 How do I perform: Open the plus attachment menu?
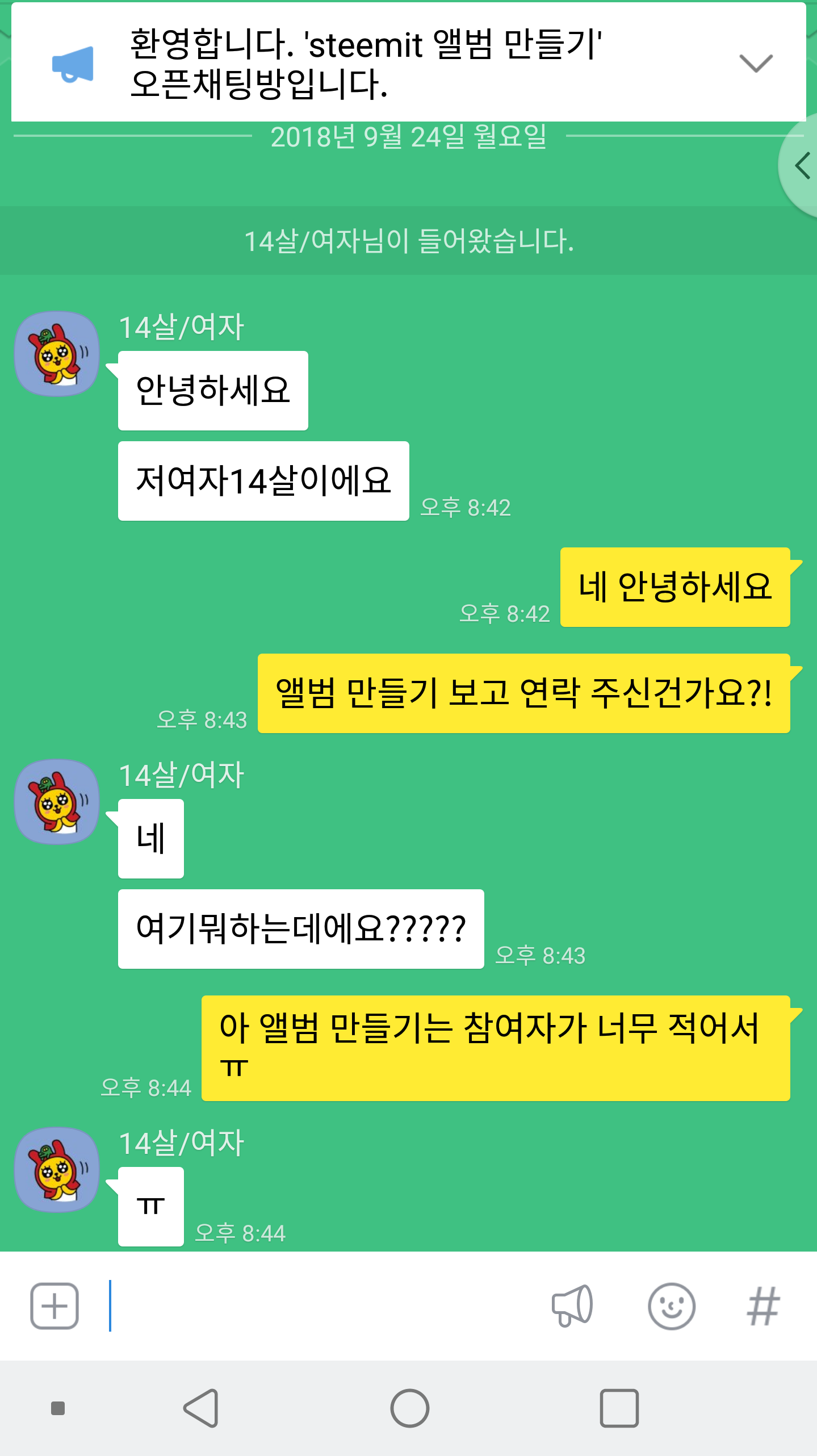click(55, 1306)
